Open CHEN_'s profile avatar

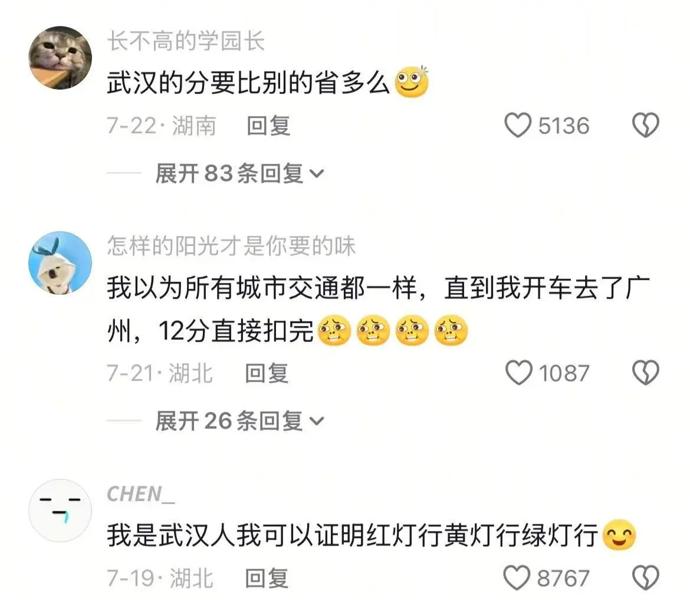click(x=58, y=508)
